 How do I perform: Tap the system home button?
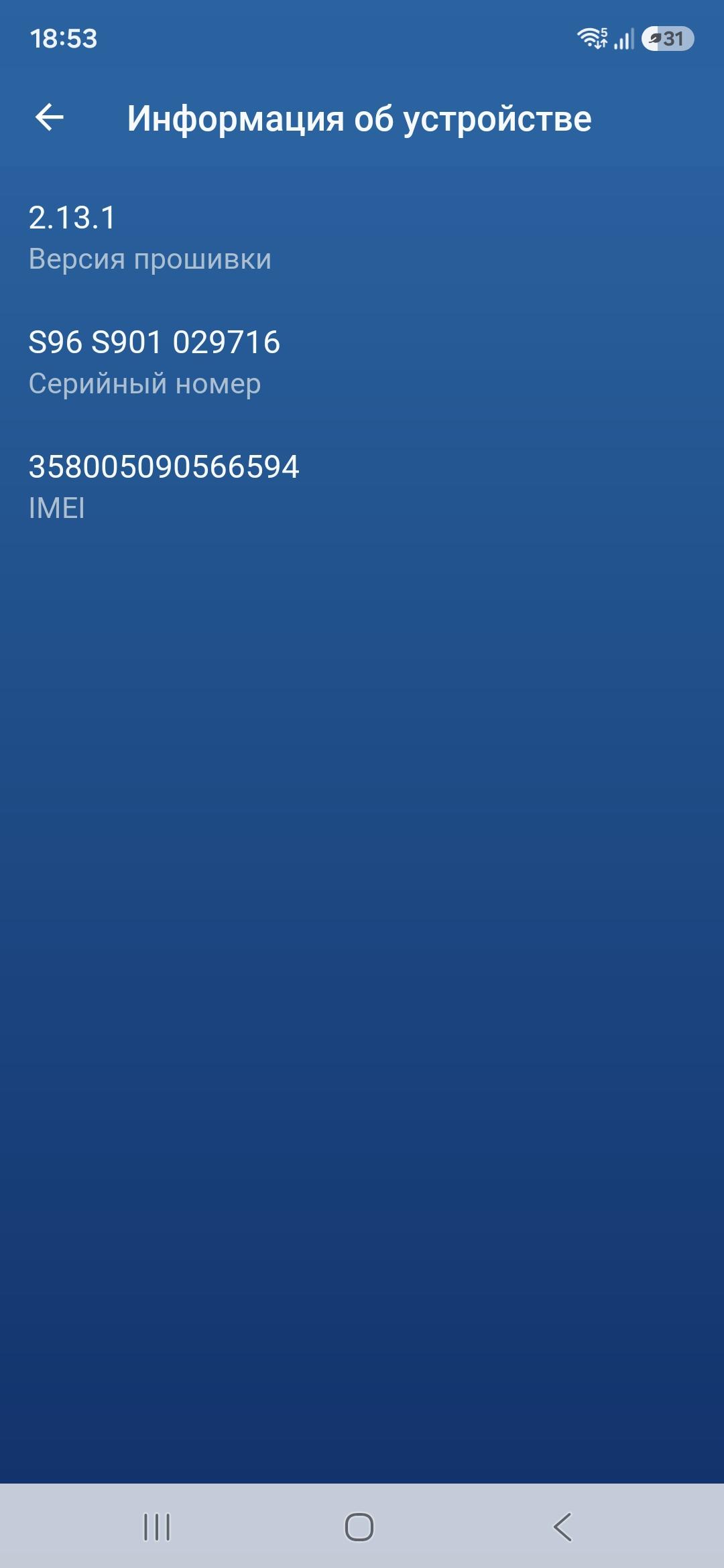coord(359,1527)
